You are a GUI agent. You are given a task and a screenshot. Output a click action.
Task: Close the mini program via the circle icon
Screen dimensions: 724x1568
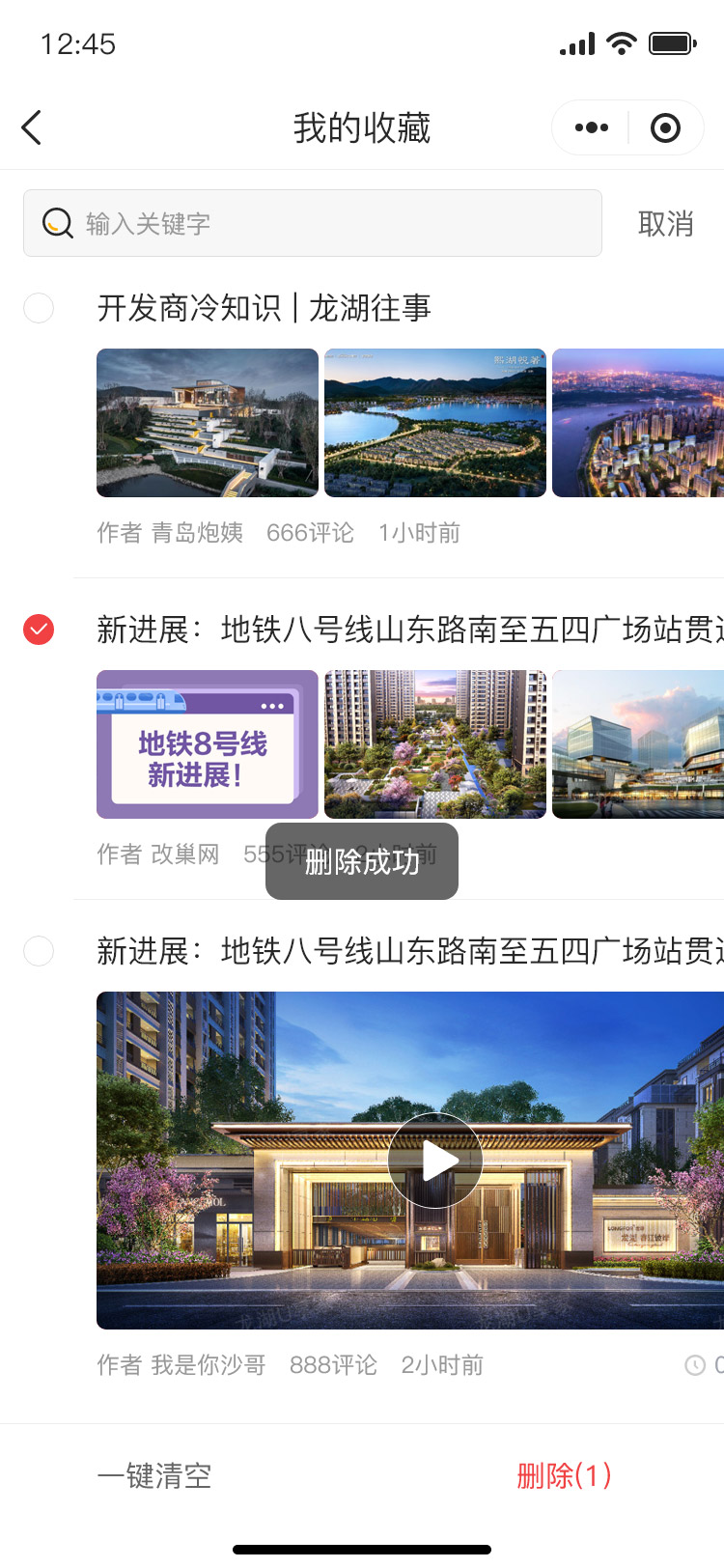(665, 127)
